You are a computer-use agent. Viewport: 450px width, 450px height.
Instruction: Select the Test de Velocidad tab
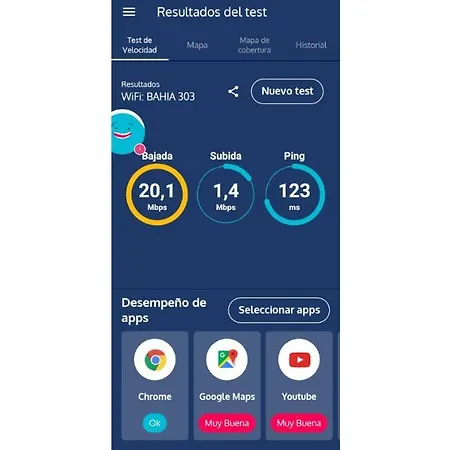coord(139,45)
